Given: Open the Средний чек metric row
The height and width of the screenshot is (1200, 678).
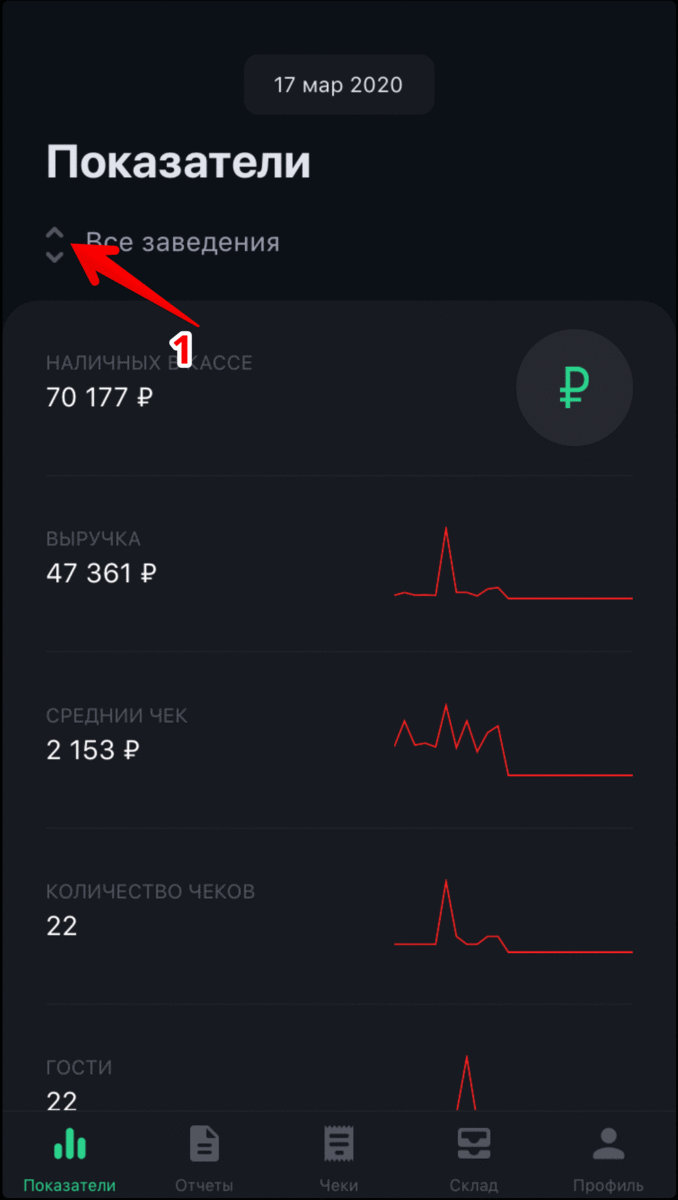Looking at the screenshot, I should [339, 740].
